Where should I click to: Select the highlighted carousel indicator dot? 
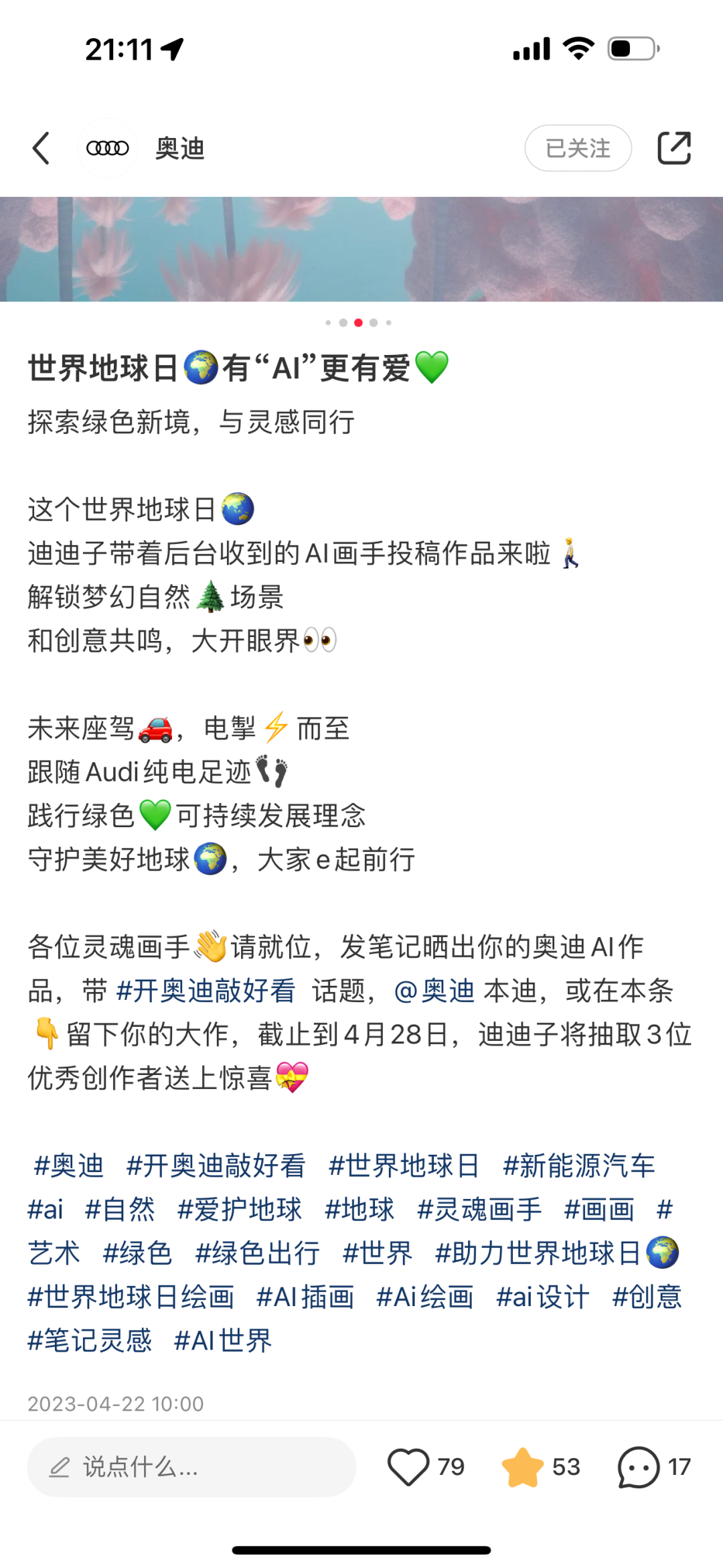(357, 322)
